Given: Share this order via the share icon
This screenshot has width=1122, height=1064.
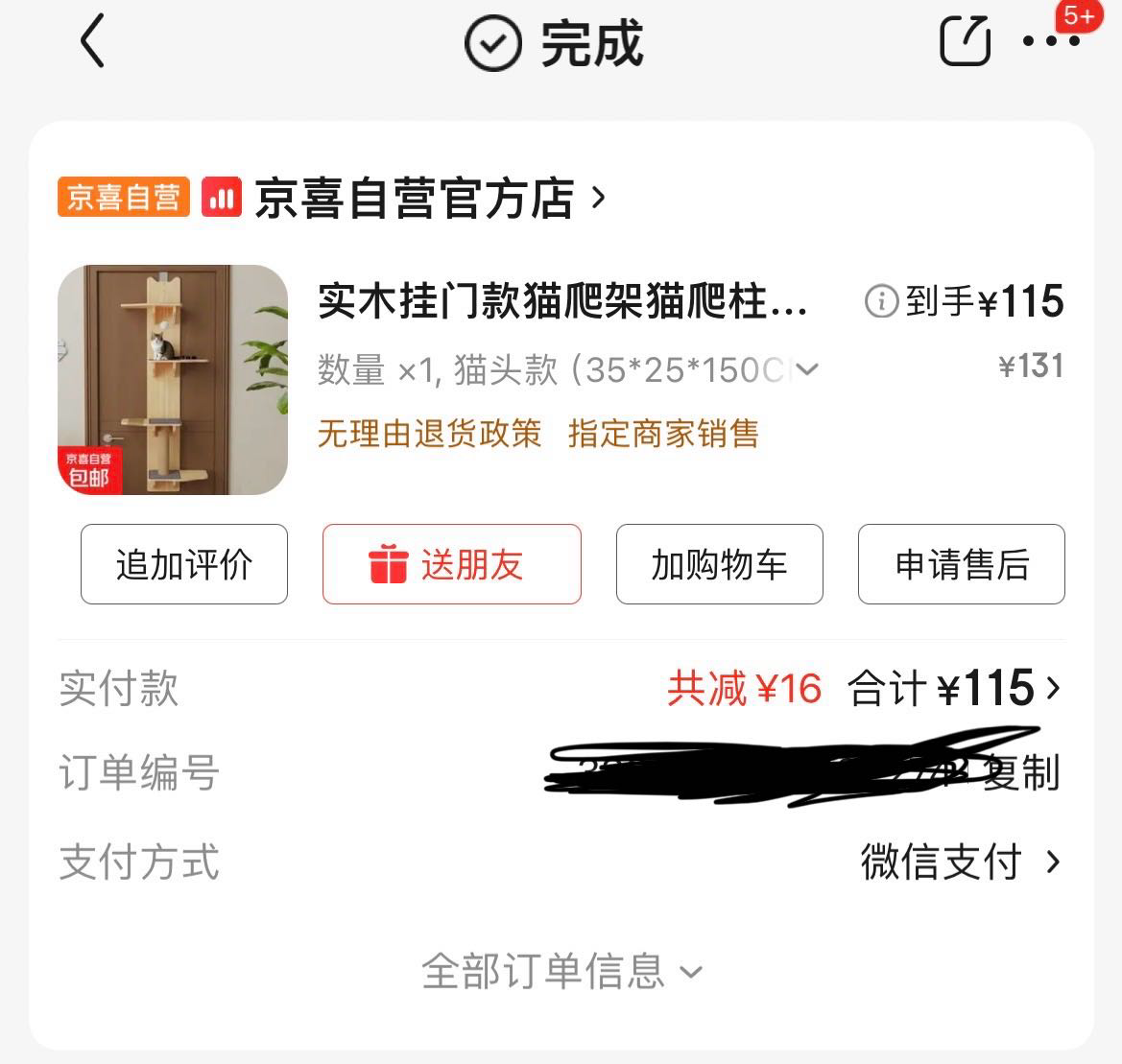Looking at the screenshot, I should (965, 42).
